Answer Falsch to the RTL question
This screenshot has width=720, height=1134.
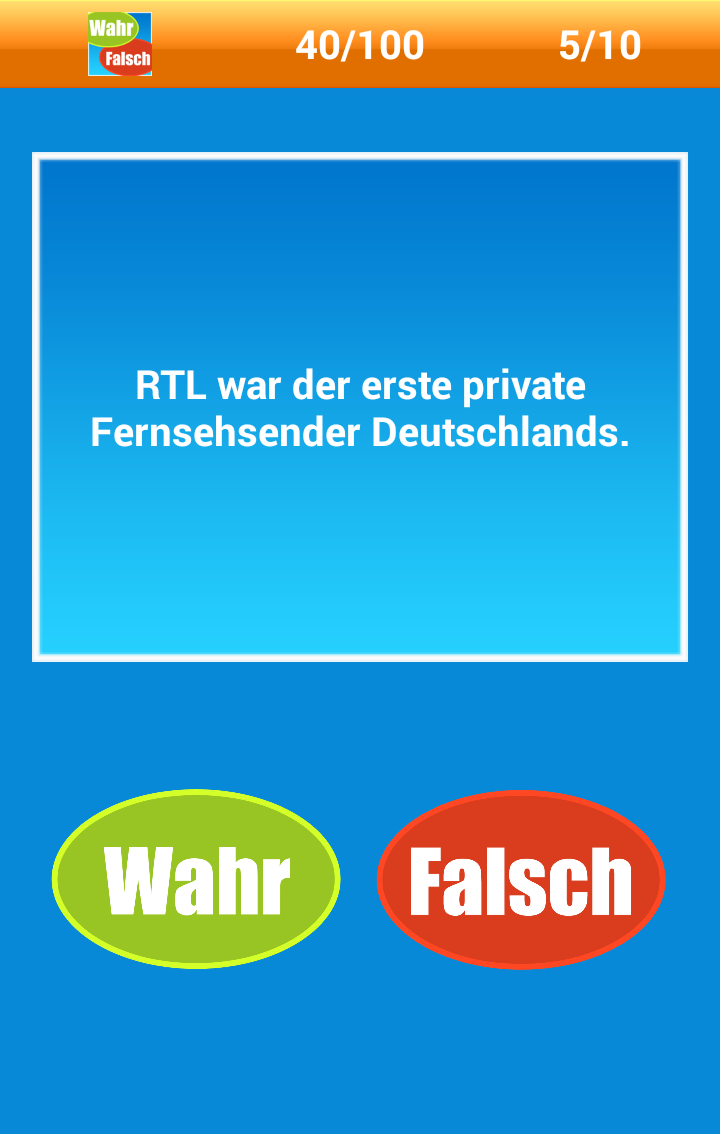pos(521,879)
